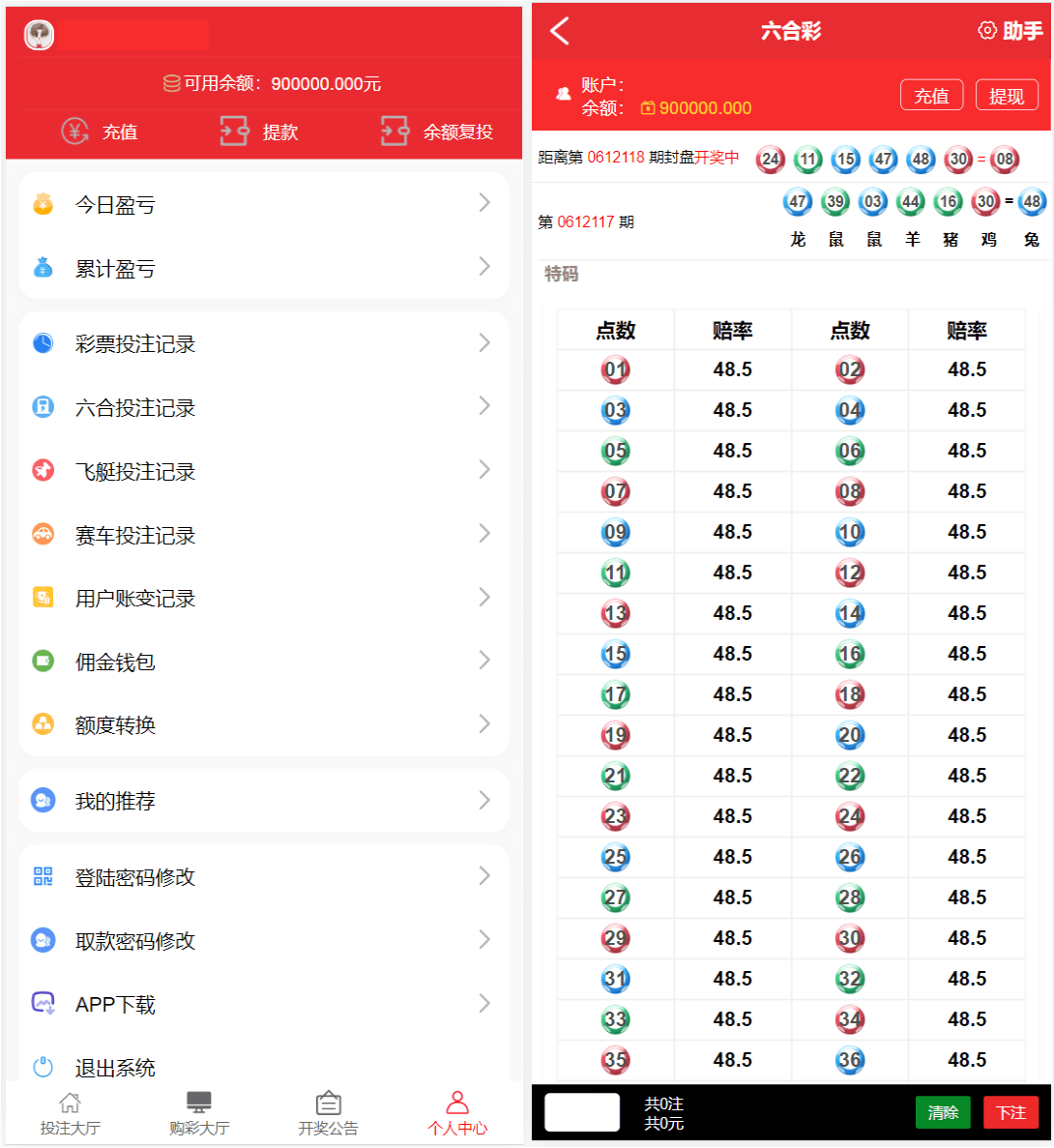Switch to 开奖公告 tab
Image resolution: width=1054 pixels, height=1148 pixels.
pos(328,1114)
